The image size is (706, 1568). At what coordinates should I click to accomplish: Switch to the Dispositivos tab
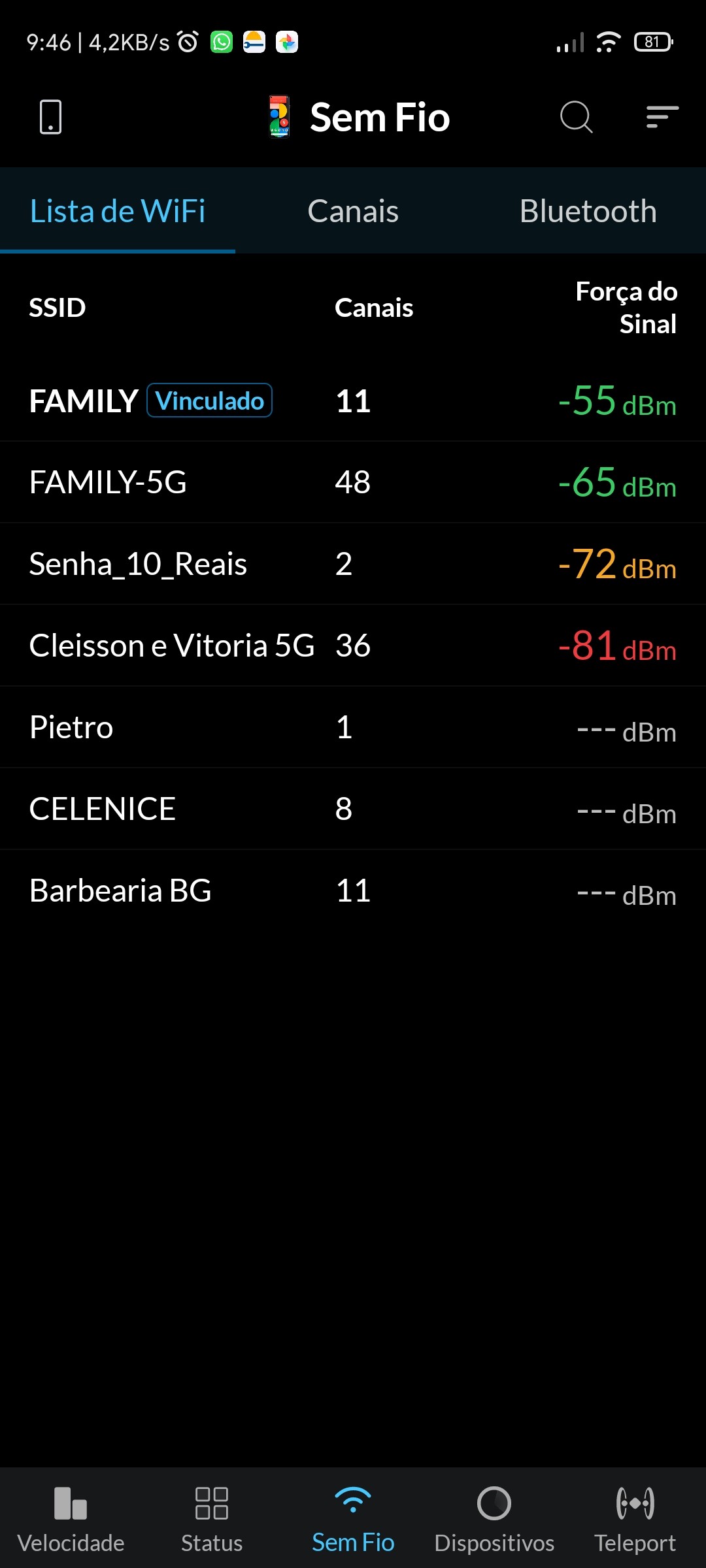pyautogui.click(x=494, y=1518)
